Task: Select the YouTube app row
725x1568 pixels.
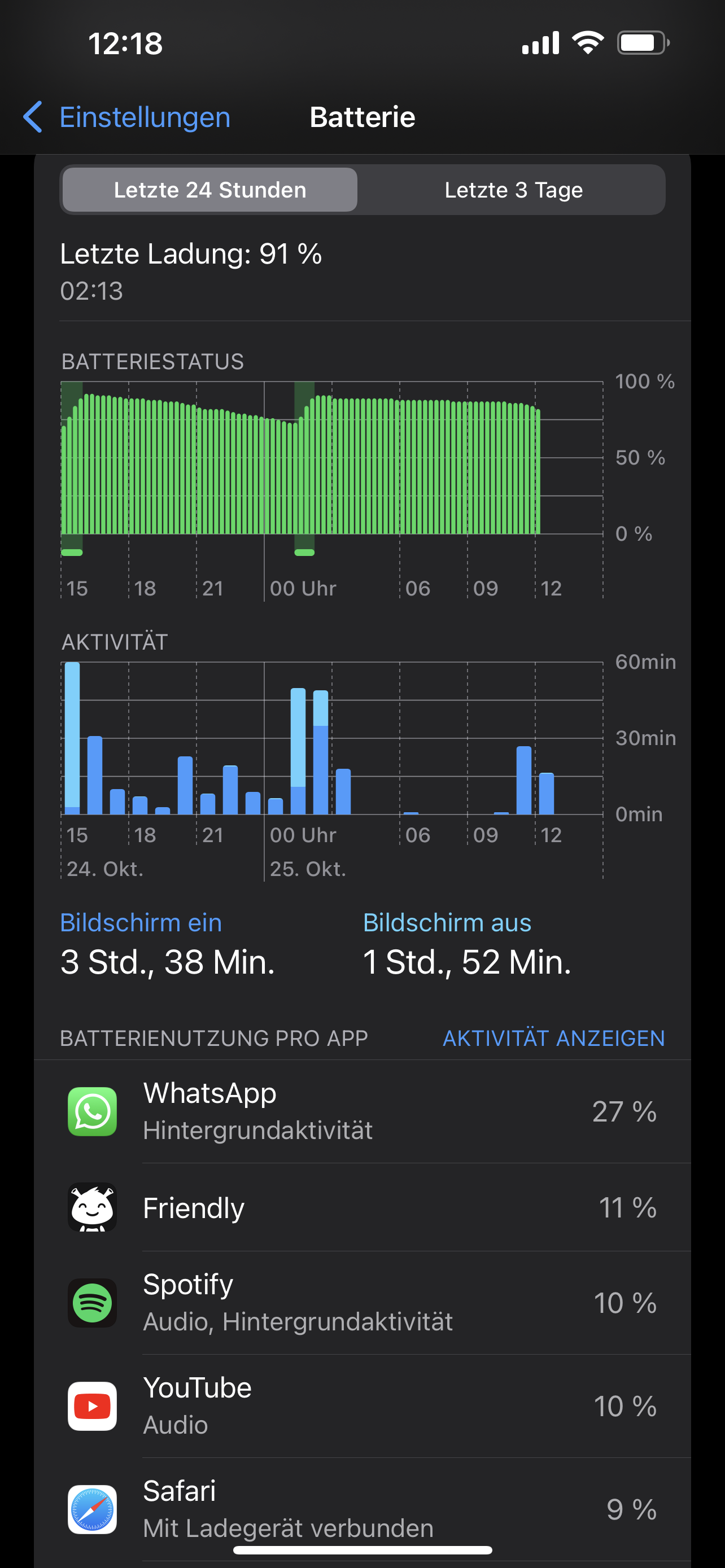Action: [x=362, y=1406]
